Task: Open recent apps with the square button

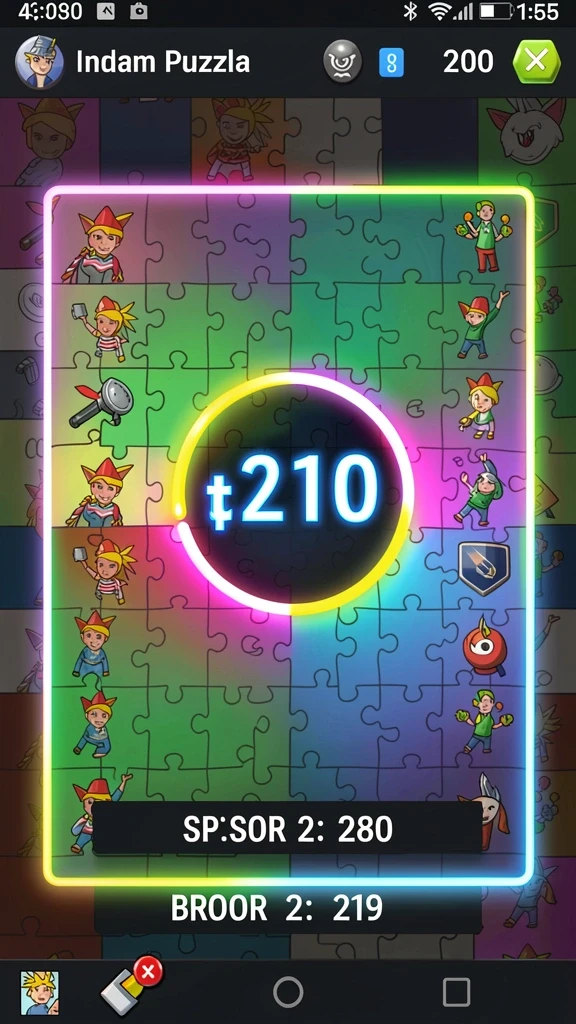Action: (456, 992)
